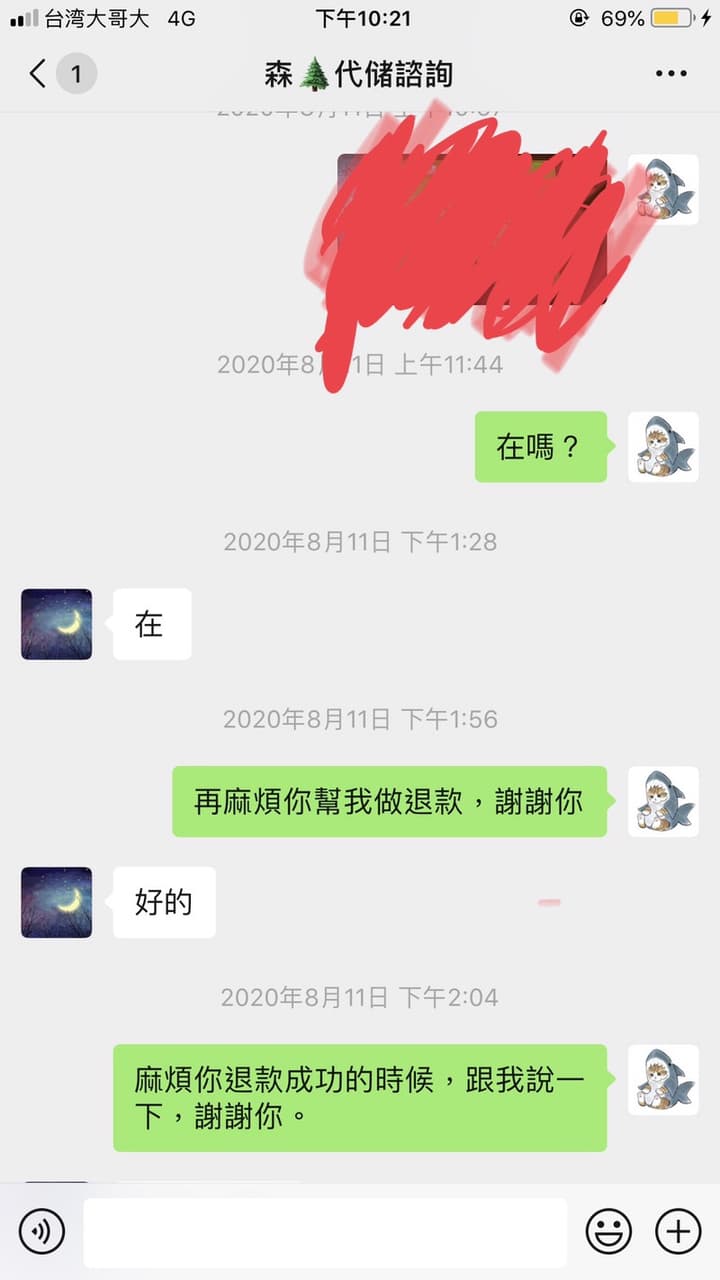Open the three-dot chat options menu
The height and width of the screenshot is (1280, 720).
(x=672, y=73)
